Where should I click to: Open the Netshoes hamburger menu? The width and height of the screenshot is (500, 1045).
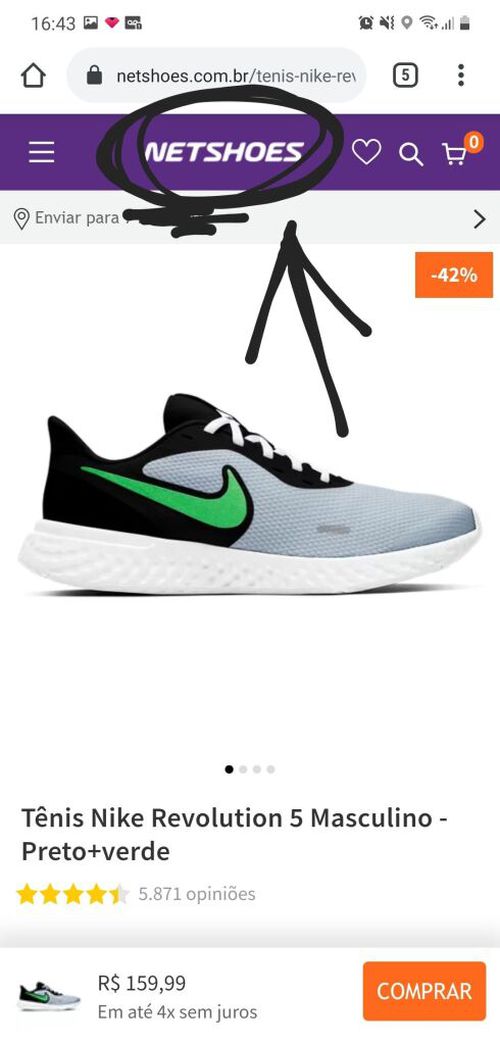[x=41, y=153]
